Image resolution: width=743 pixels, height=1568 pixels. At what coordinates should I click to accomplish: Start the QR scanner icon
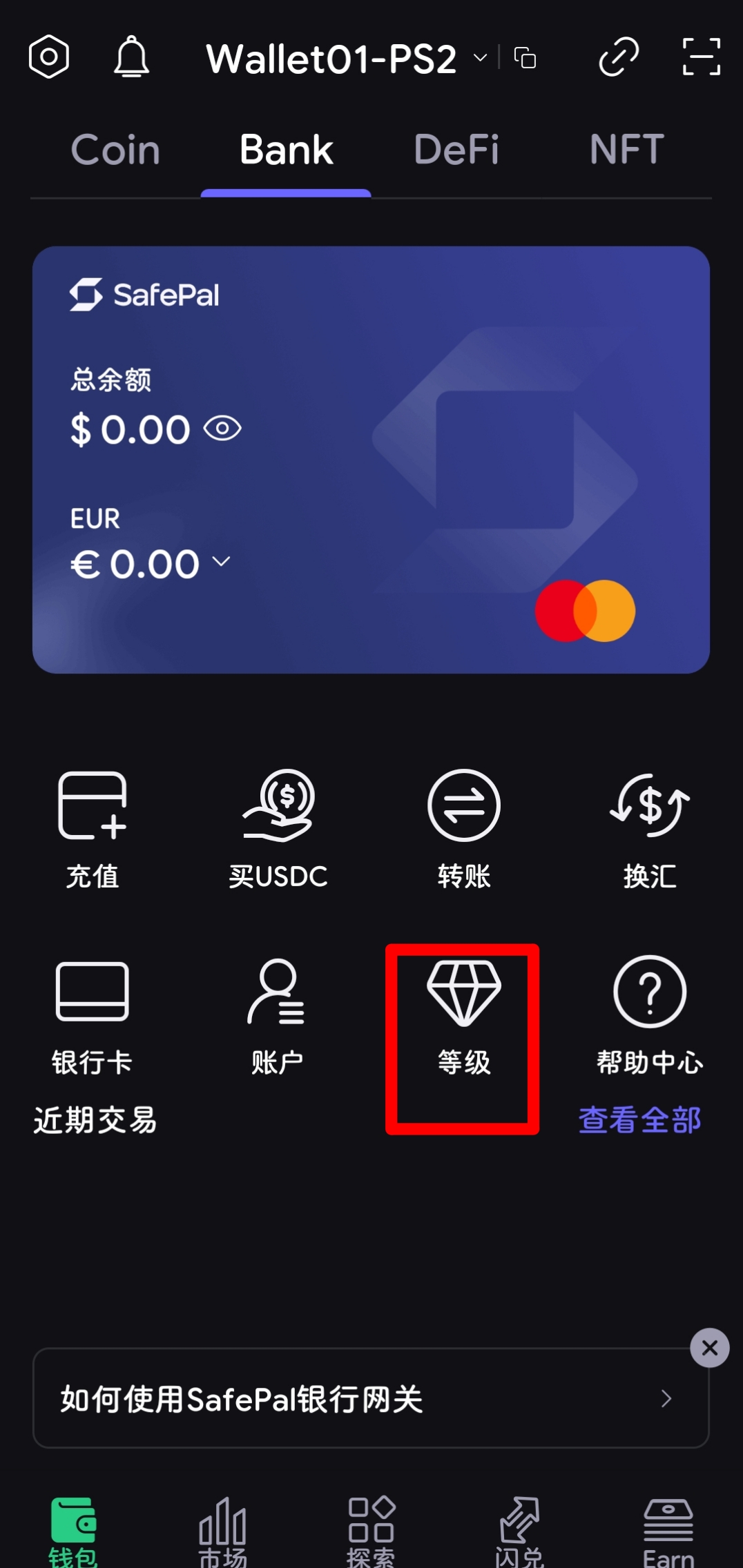tap(700, 58)
